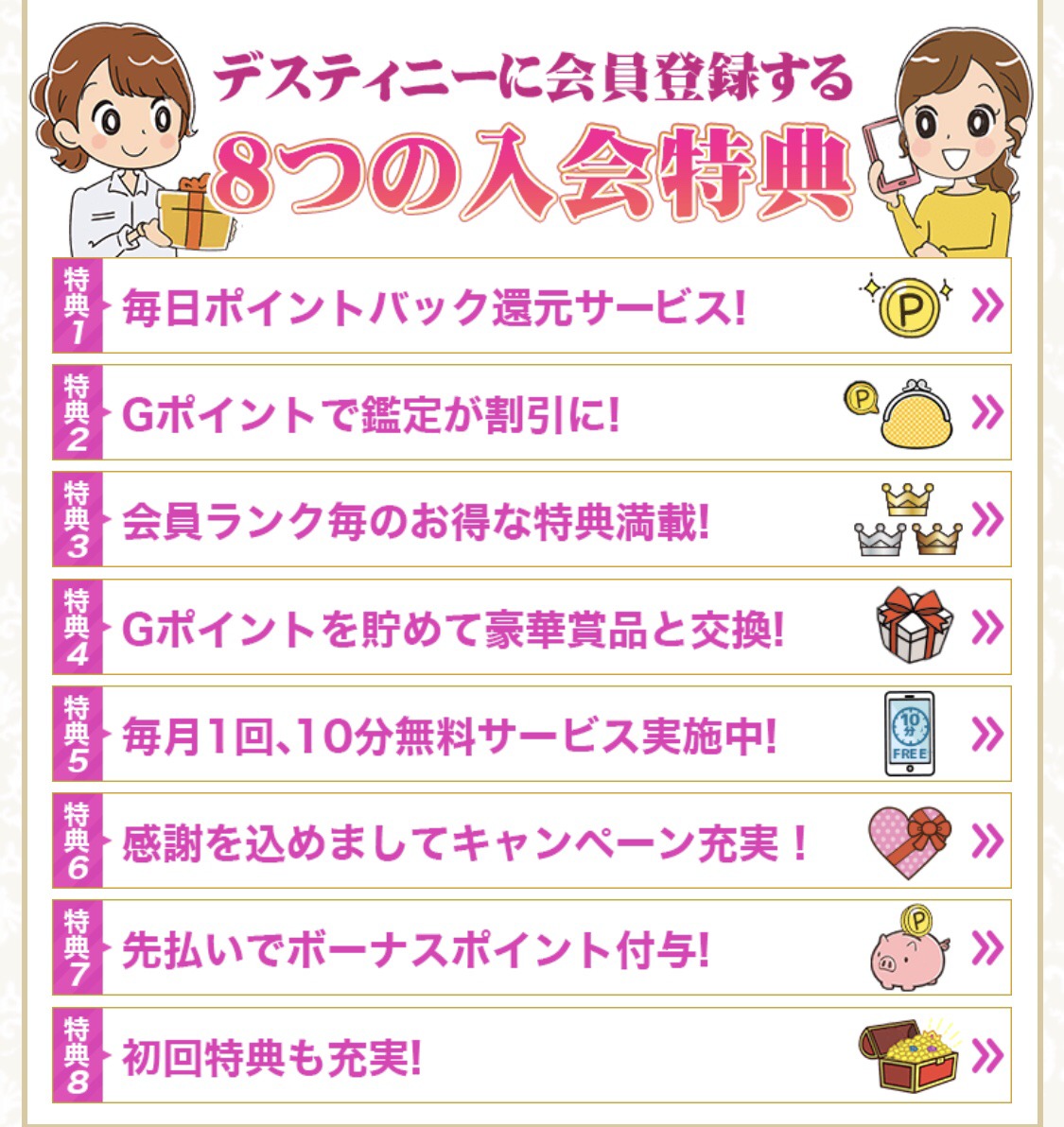Open benefit 6 感謝を込めましてキャンペーン充実
The width and height of the screenshot is (1064, 1127).
(x=531, y=841)
